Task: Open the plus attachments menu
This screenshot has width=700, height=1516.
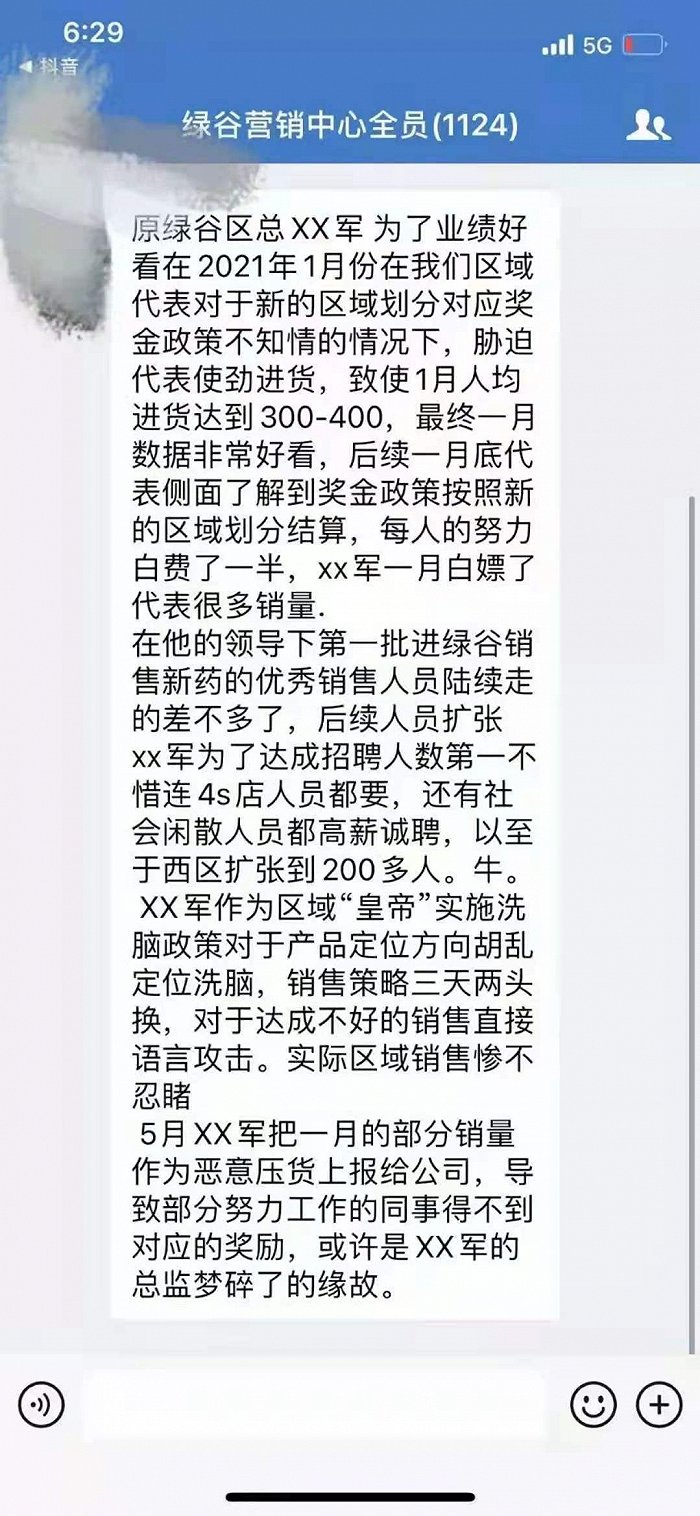Action: [659, 1406]
